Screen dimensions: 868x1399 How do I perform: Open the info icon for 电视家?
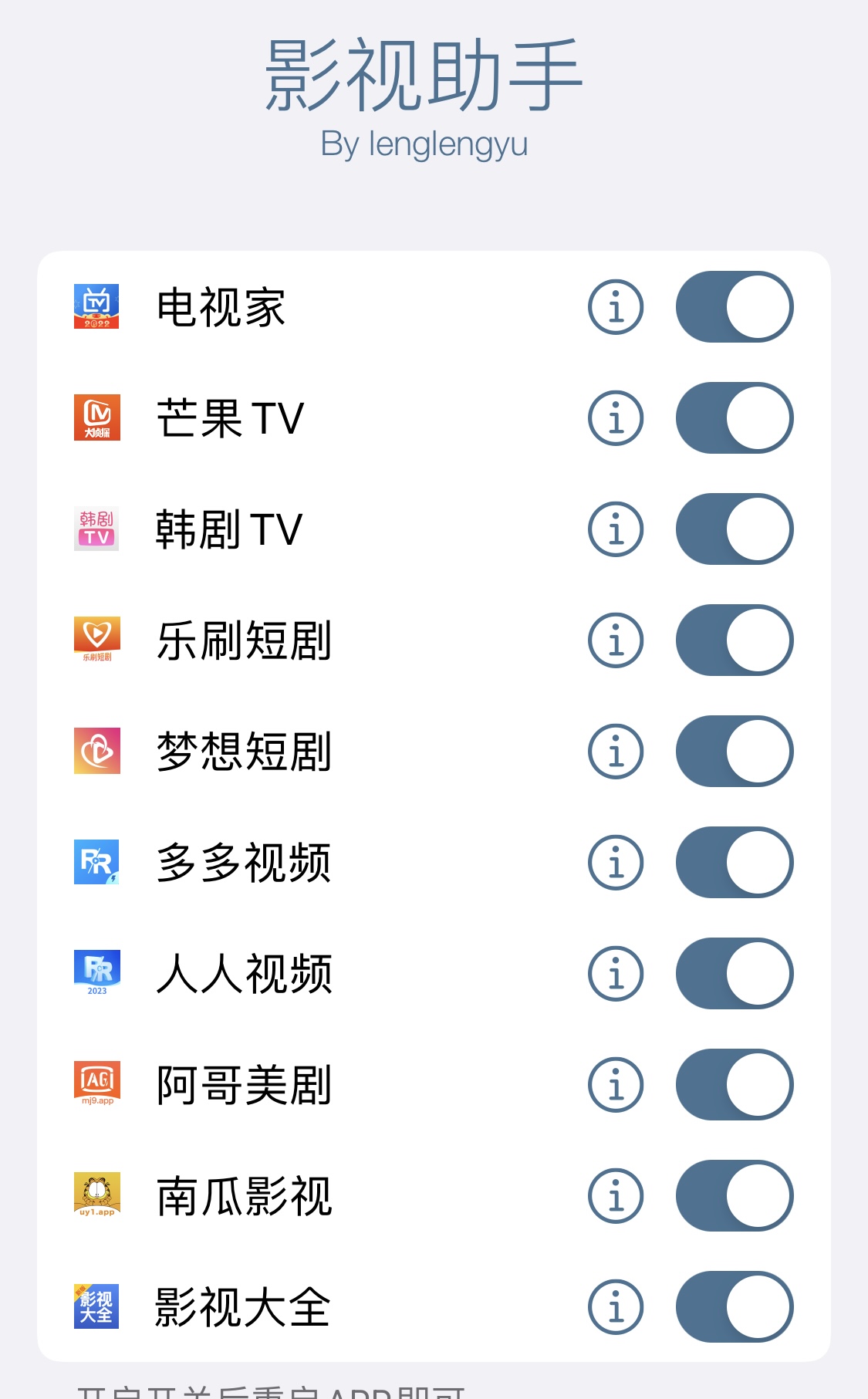pyautogui.click(x=616, y=307)
